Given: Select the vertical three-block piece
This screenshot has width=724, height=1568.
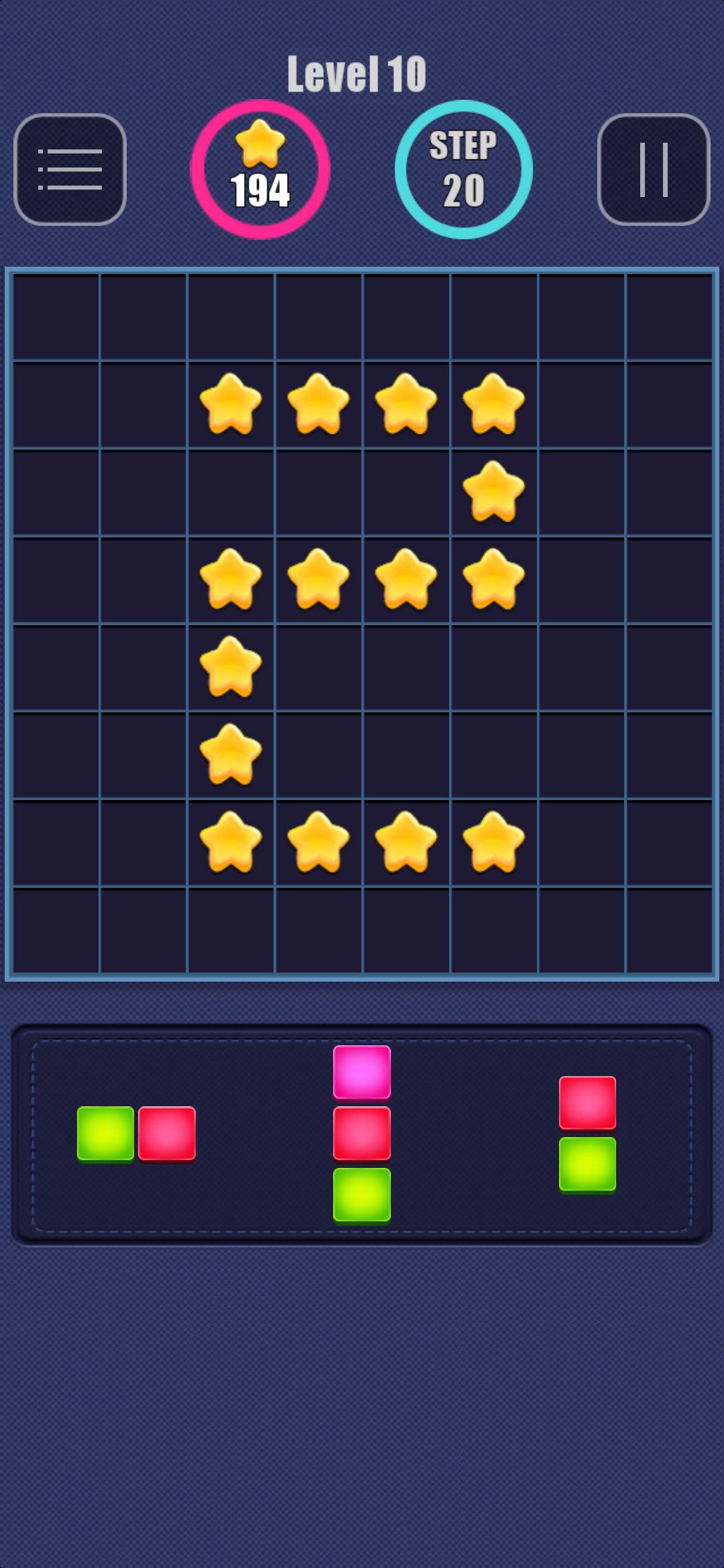Looking at the screenshot, I should click(362, 1134).
